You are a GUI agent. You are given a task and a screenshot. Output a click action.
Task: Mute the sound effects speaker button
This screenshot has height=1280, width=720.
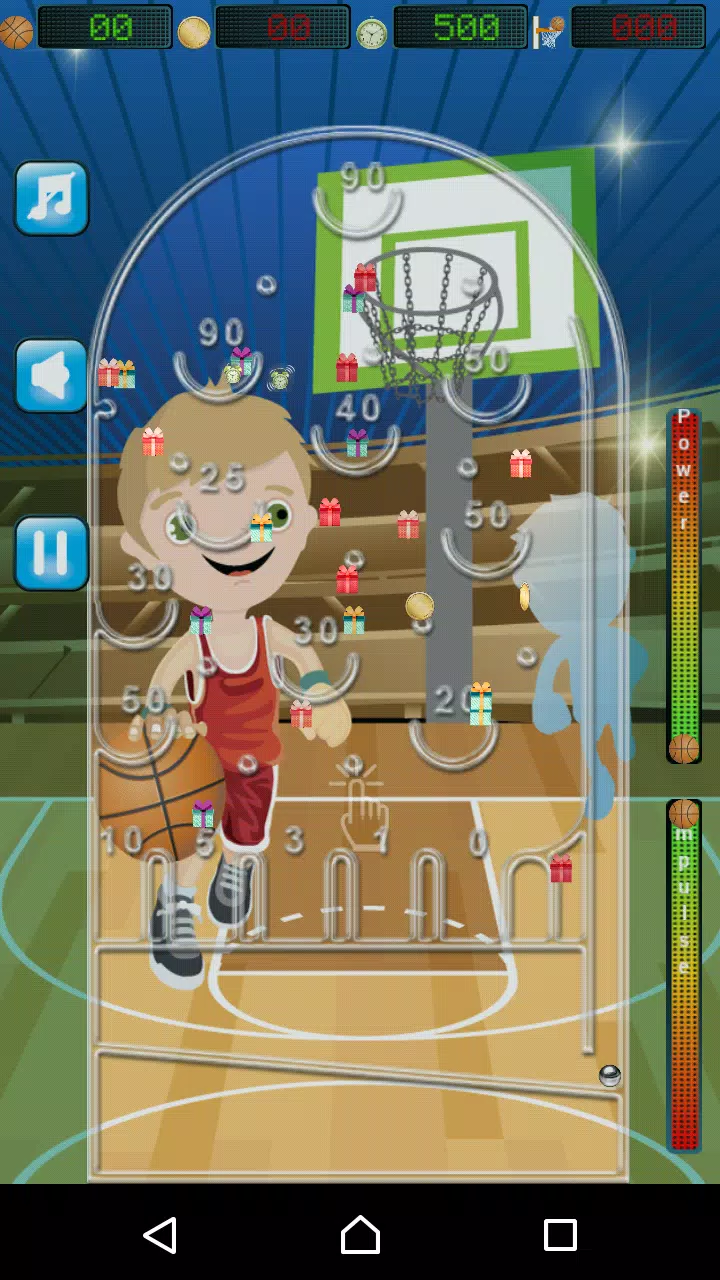coord(52,376)
